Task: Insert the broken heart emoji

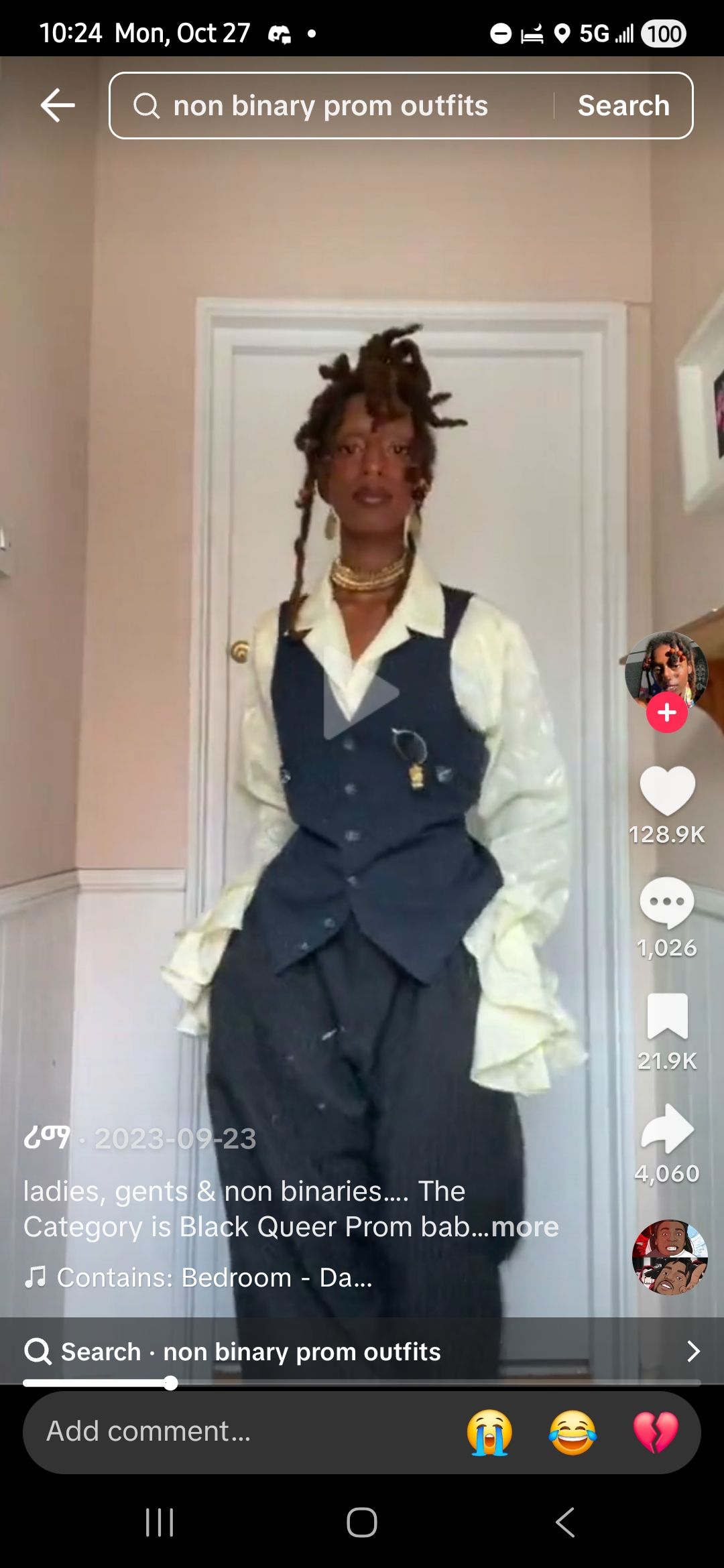Action: coord(656,1432)
